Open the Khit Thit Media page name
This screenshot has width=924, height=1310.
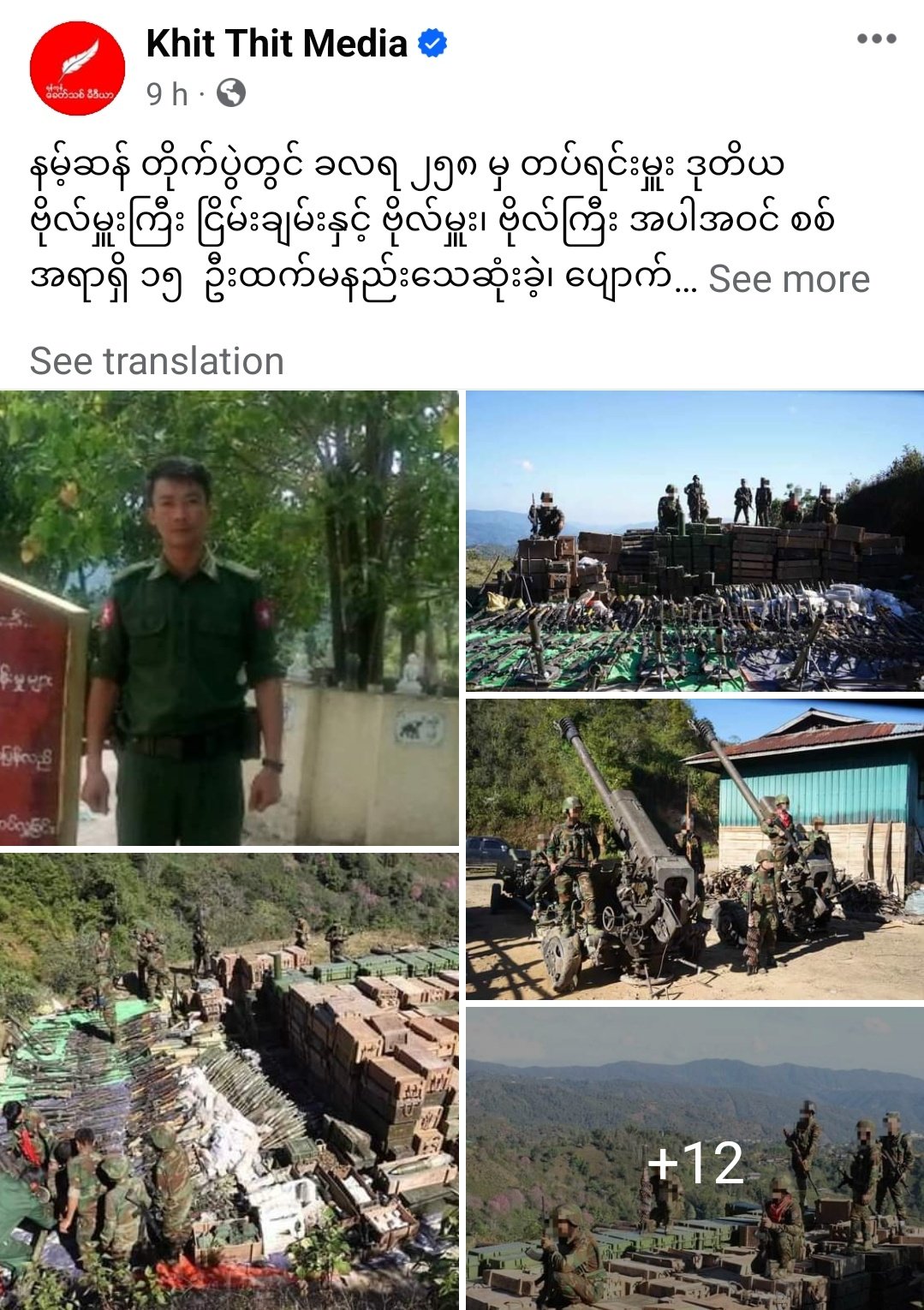click(277, 44)
